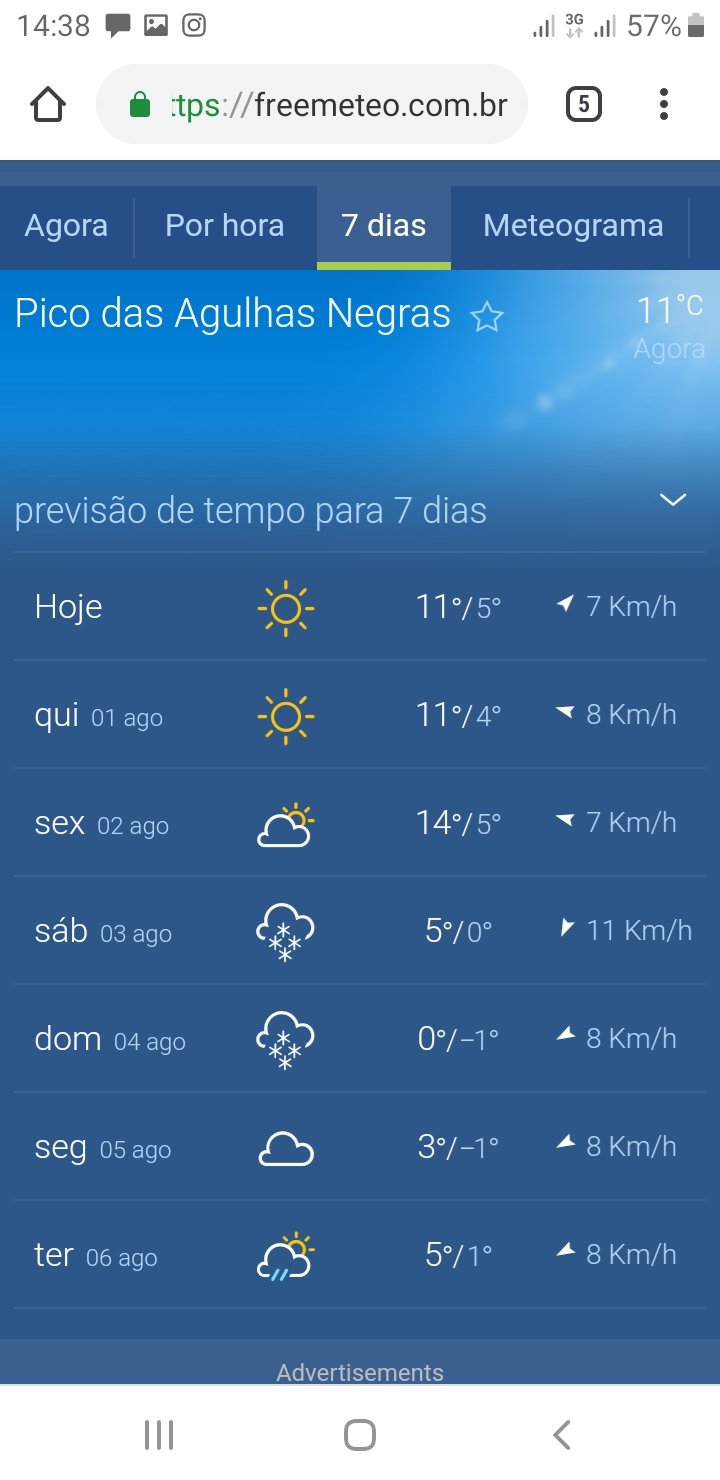Image resolution: width=720 pixels, height=1480 pixels.
Task: Select the 7 dias tab
Action: [x=384, y=226]
